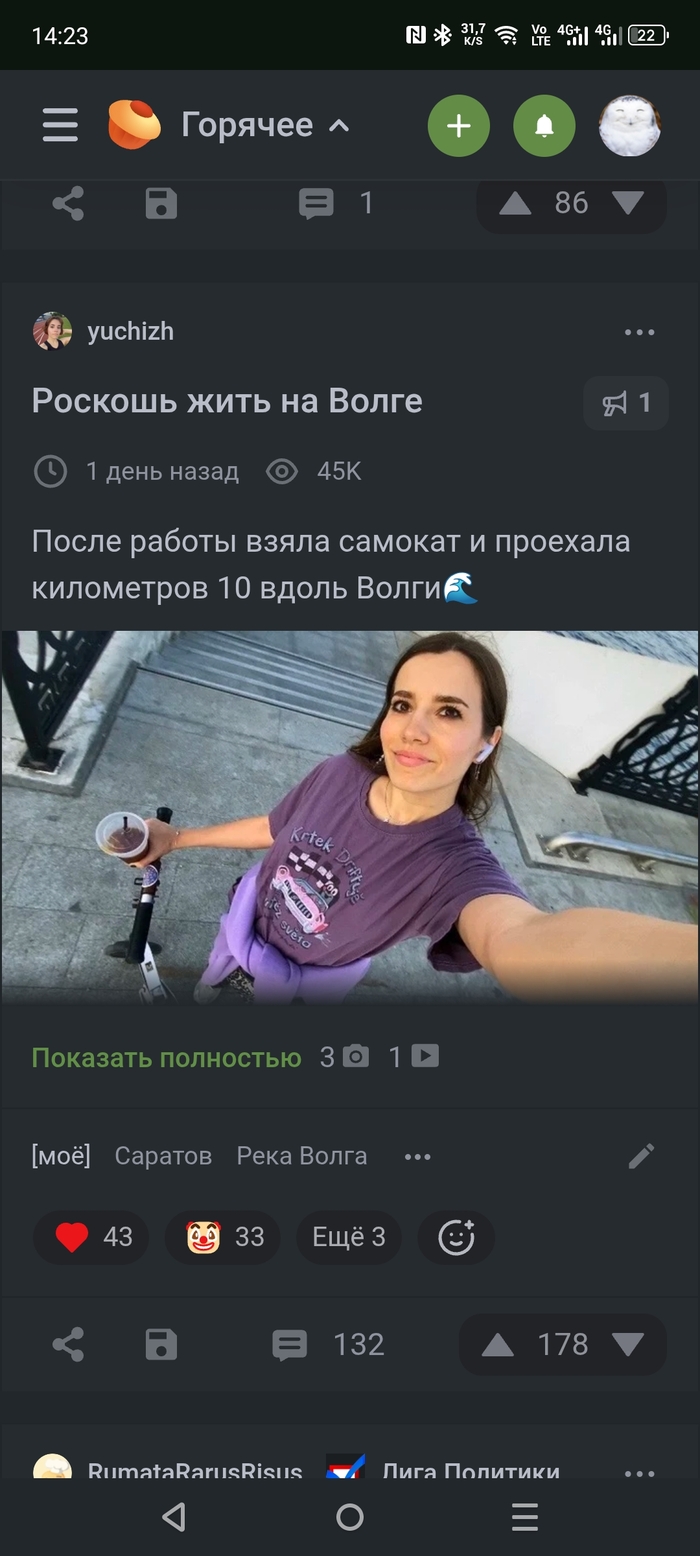Edit tags with the pencil icon
The height and width of the screenshot is (1556, 700).
click(x=641, y=1156)
